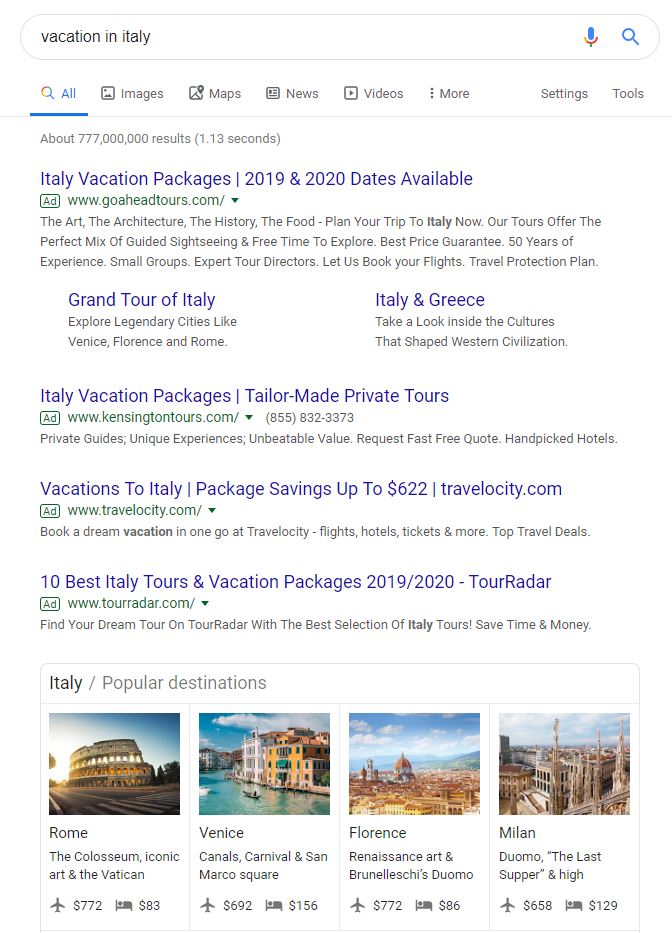
Task: Open Italy Vacation Packages 2019 & 2020 ad
Action: tap(257, 179)
